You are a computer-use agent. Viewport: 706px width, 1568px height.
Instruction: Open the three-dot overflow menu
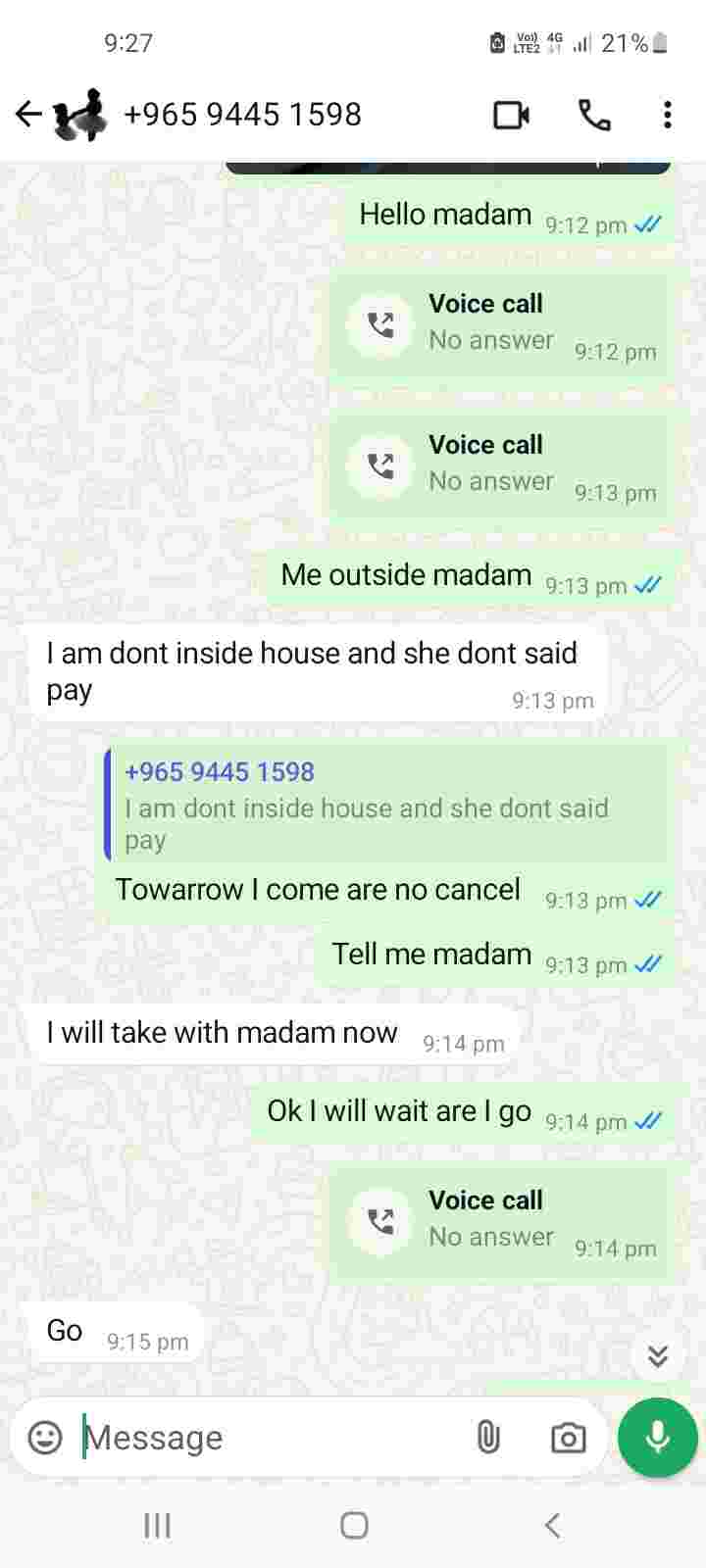click(x=667, y=116)
